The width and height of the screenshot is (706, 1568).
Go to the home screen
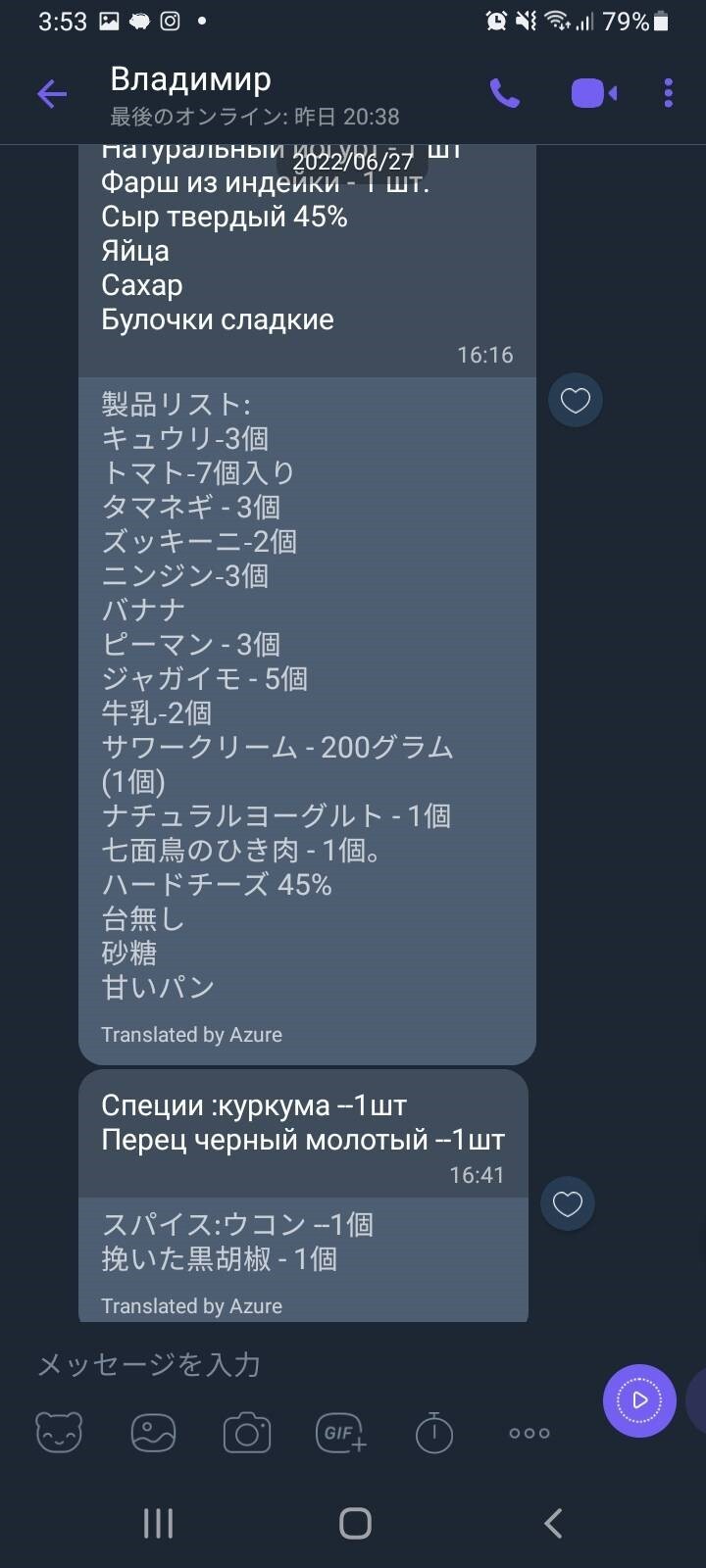pyautogui.click(x=355, y=1523)
